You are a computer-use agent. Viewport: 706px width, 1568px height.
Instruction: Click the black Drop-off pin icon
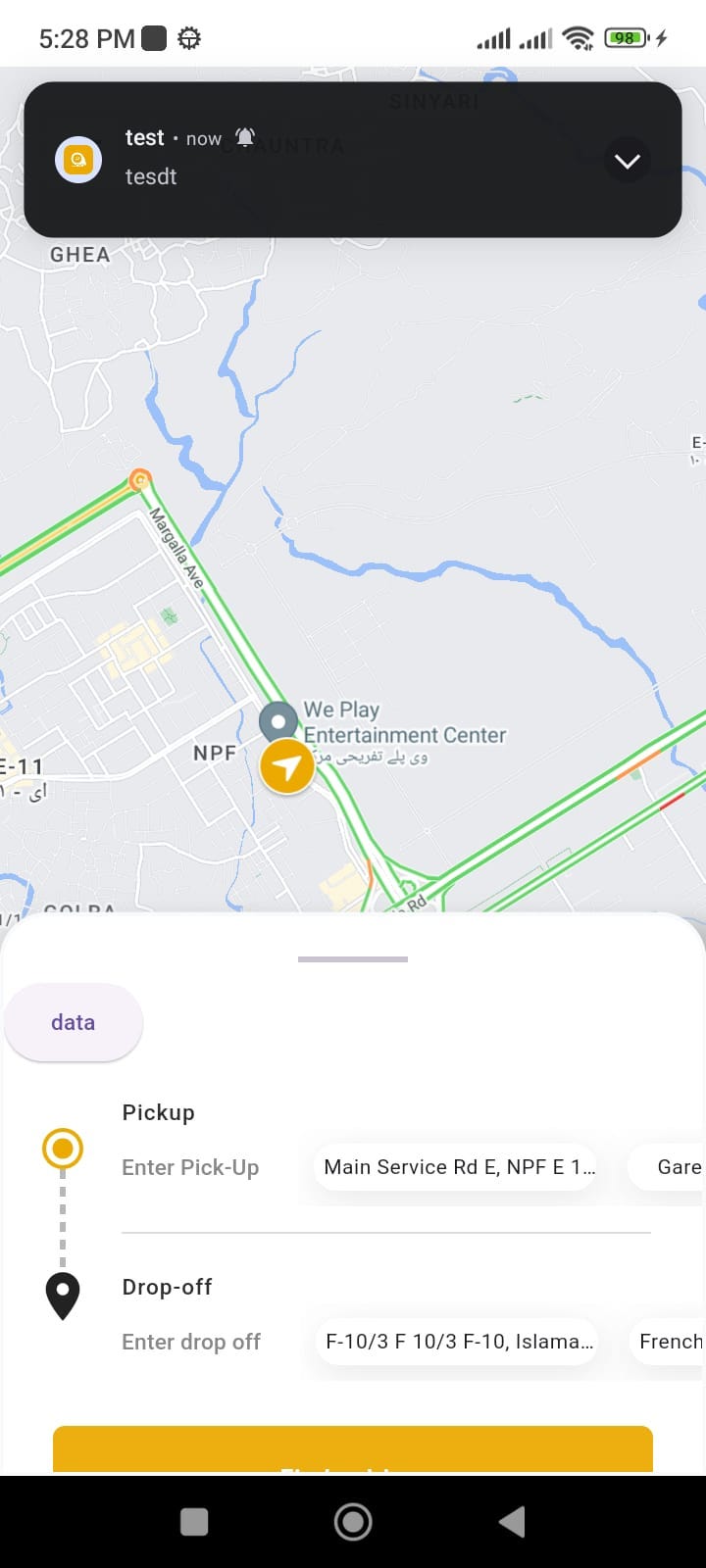click(63, 1294)
